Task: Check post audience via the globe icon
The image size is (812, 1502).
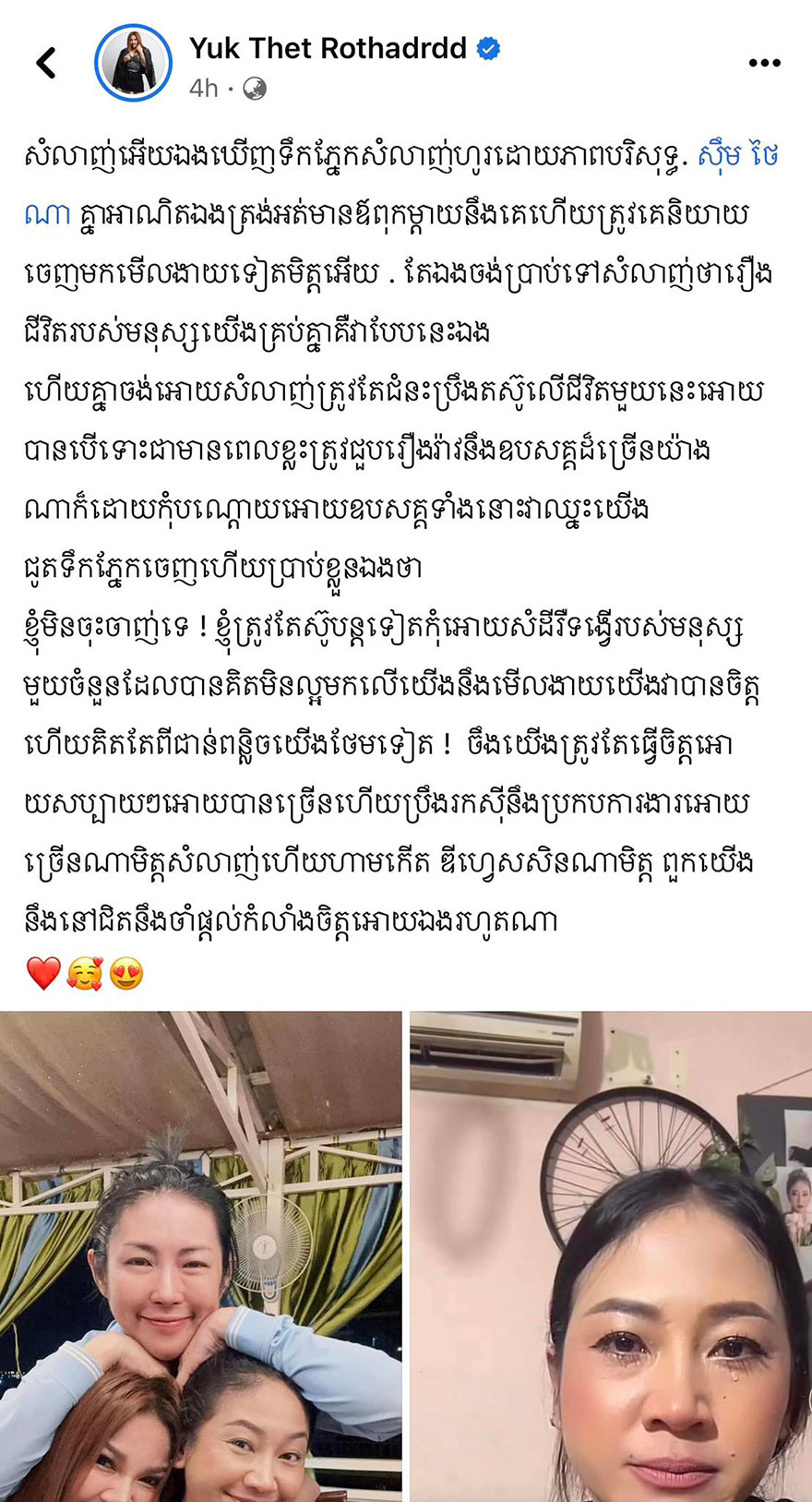Action: [254, 89]
